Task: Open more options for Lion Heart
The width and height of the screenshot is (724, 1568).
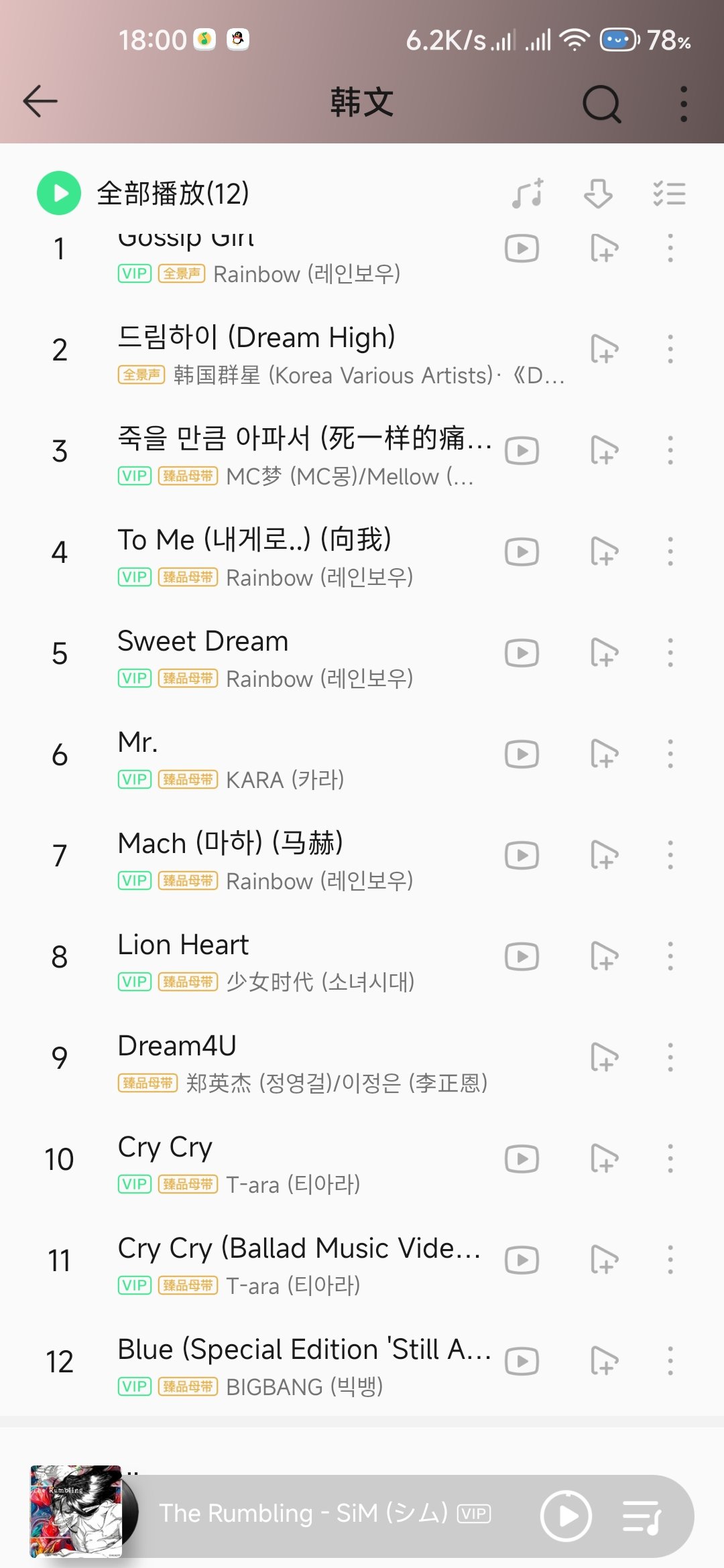Action: [x=670, y=957]
